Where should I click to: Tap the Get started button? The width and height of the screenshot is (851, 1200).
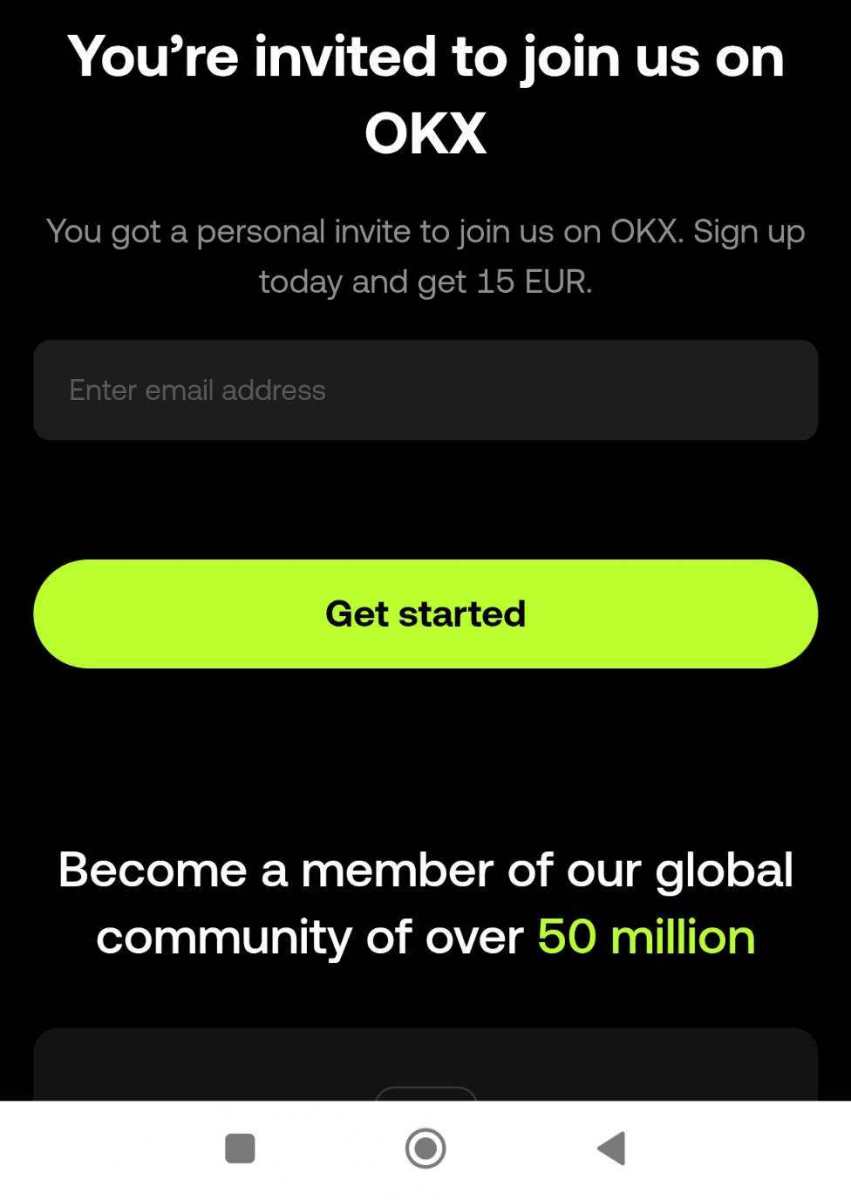coord(425,613)
